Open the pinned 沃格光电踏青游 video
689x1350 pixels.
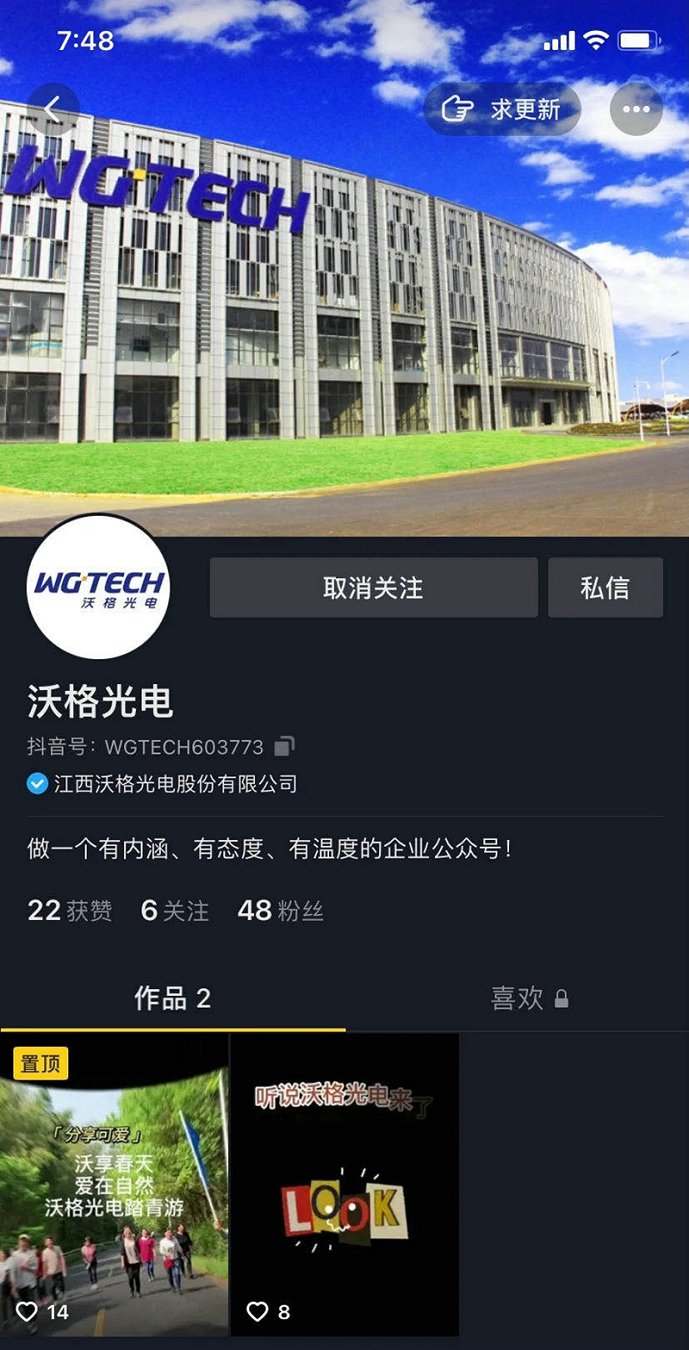coord(114,1185)
